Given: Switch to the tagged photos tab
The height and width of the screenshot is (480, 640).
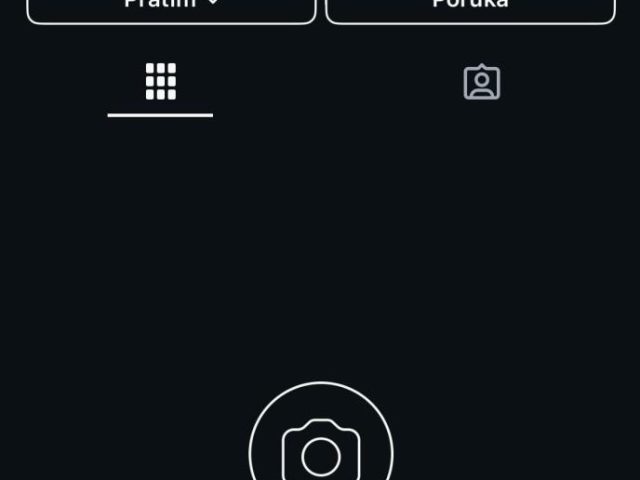Looking at the screenshot, I should [x=481, y=82].
